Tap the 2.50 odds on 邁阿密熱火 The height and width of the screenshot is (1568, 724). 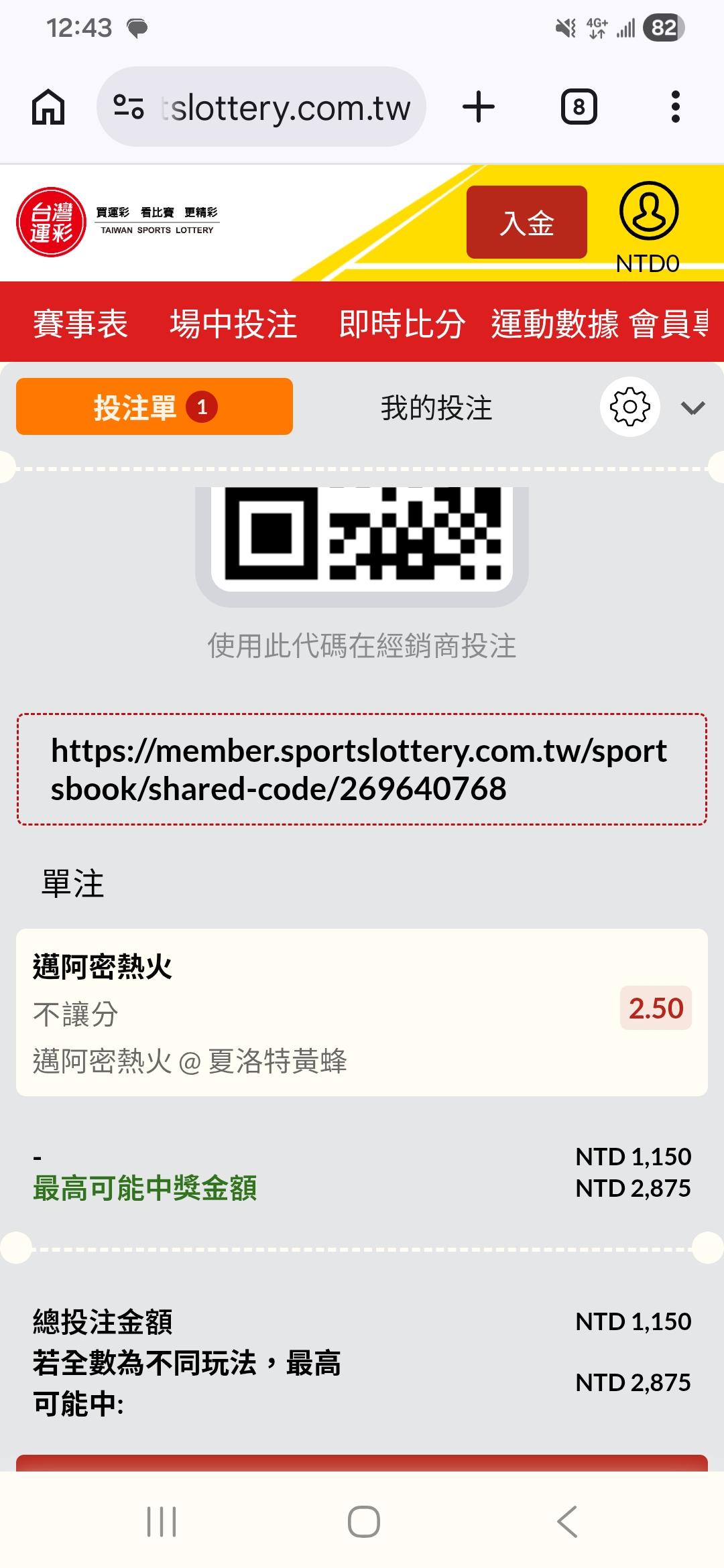[656, 1008]
